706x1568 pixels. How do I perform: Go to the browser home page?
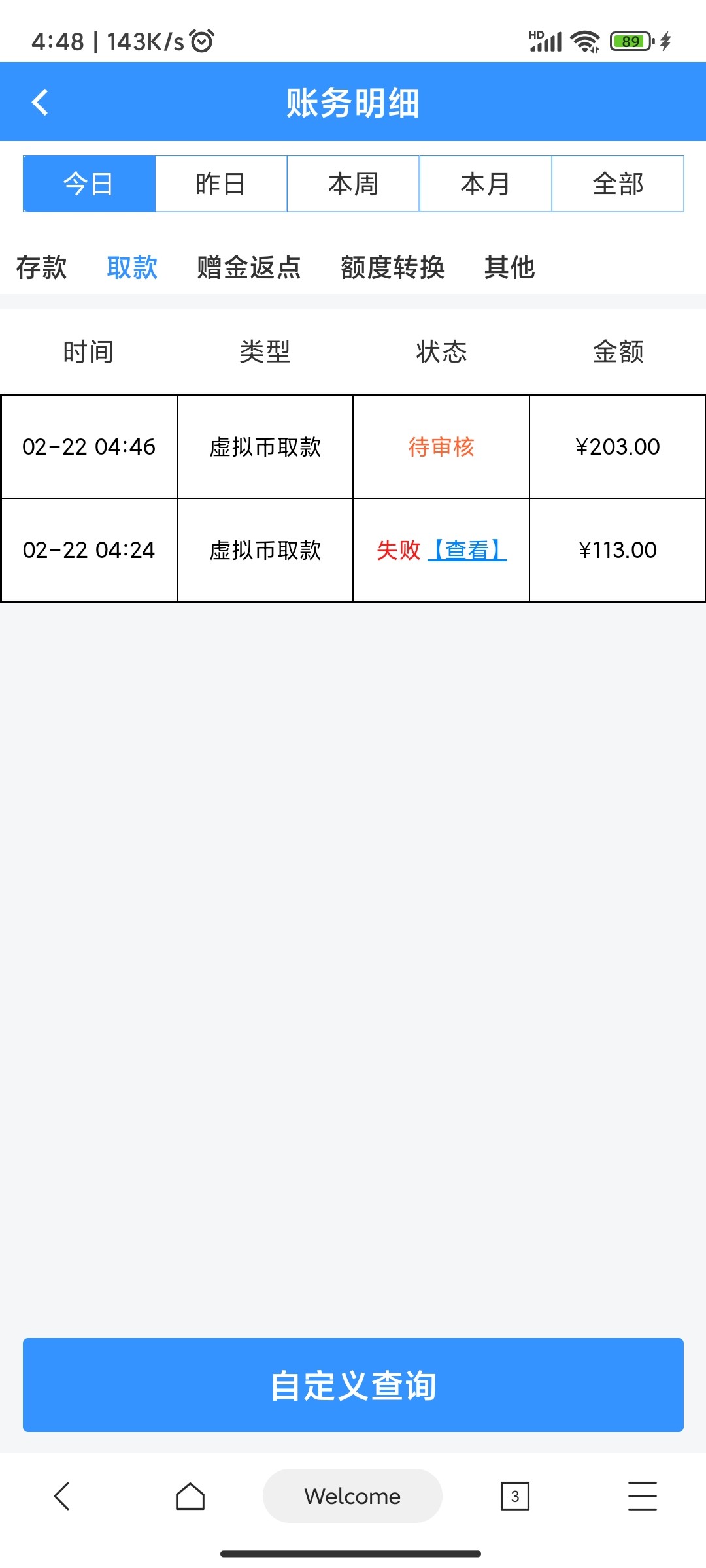190,1496
